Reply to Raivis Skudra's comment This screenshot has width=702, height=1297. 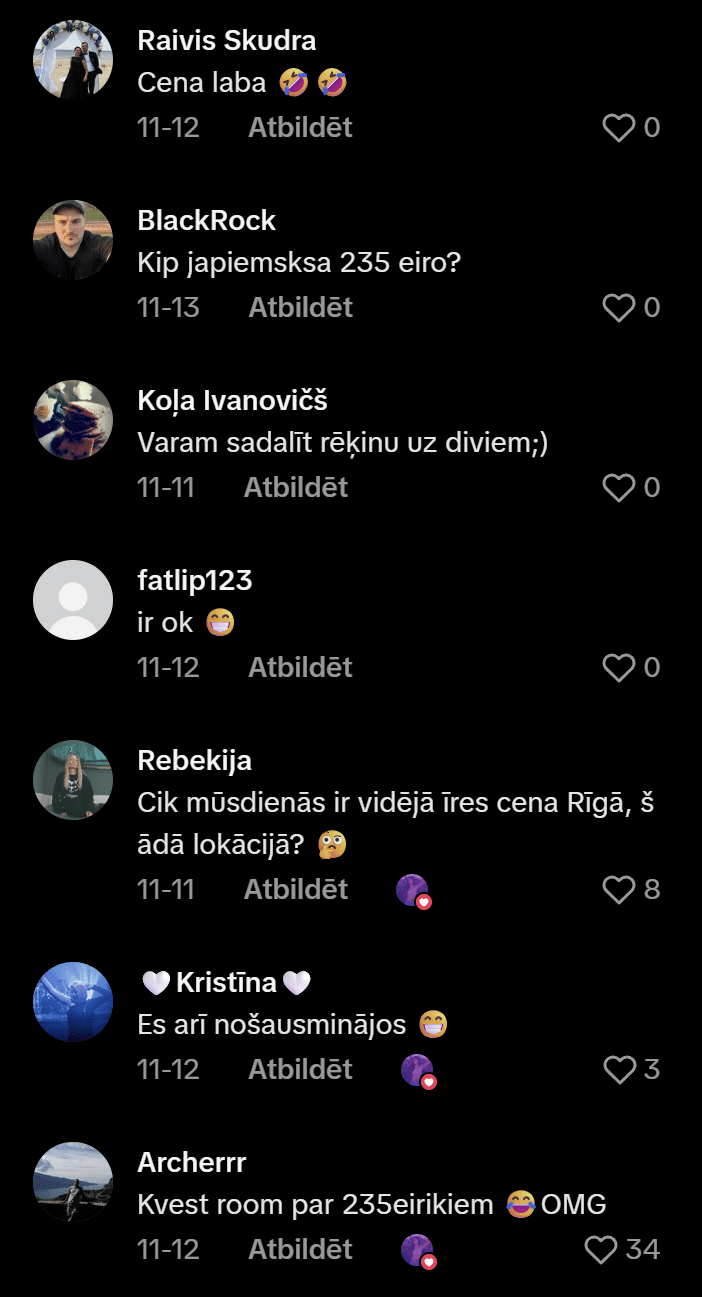pos(300,128)
